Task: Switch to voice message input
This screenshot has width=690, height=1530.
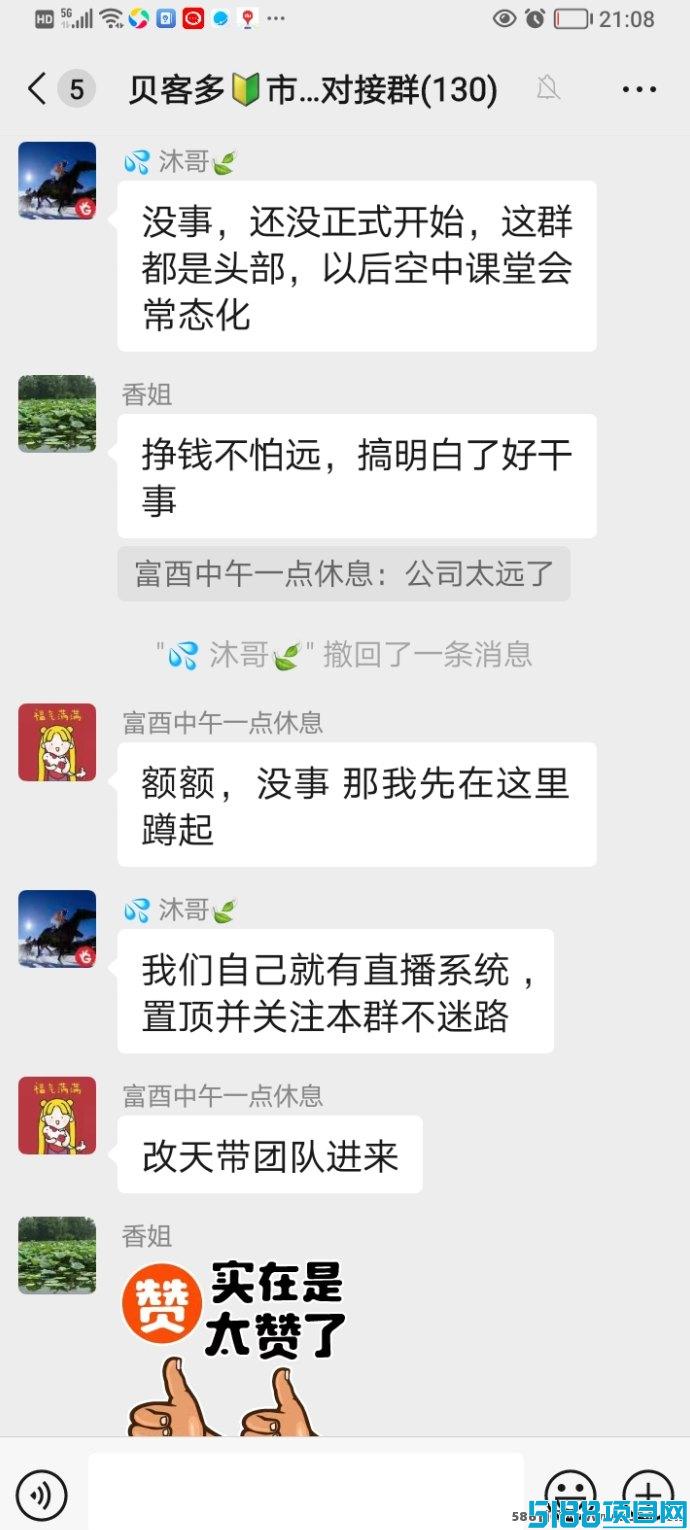Action: click(42, 1496)
